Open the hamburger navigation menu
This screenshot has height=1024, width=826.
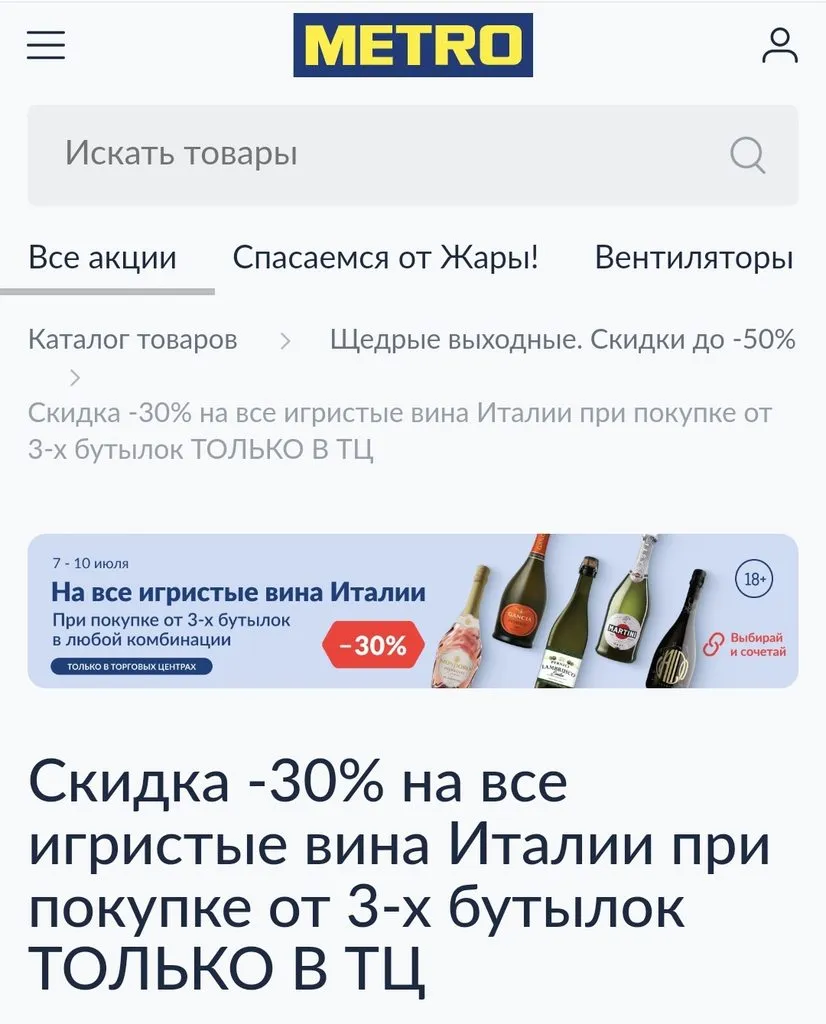click(x=45, y=45)
